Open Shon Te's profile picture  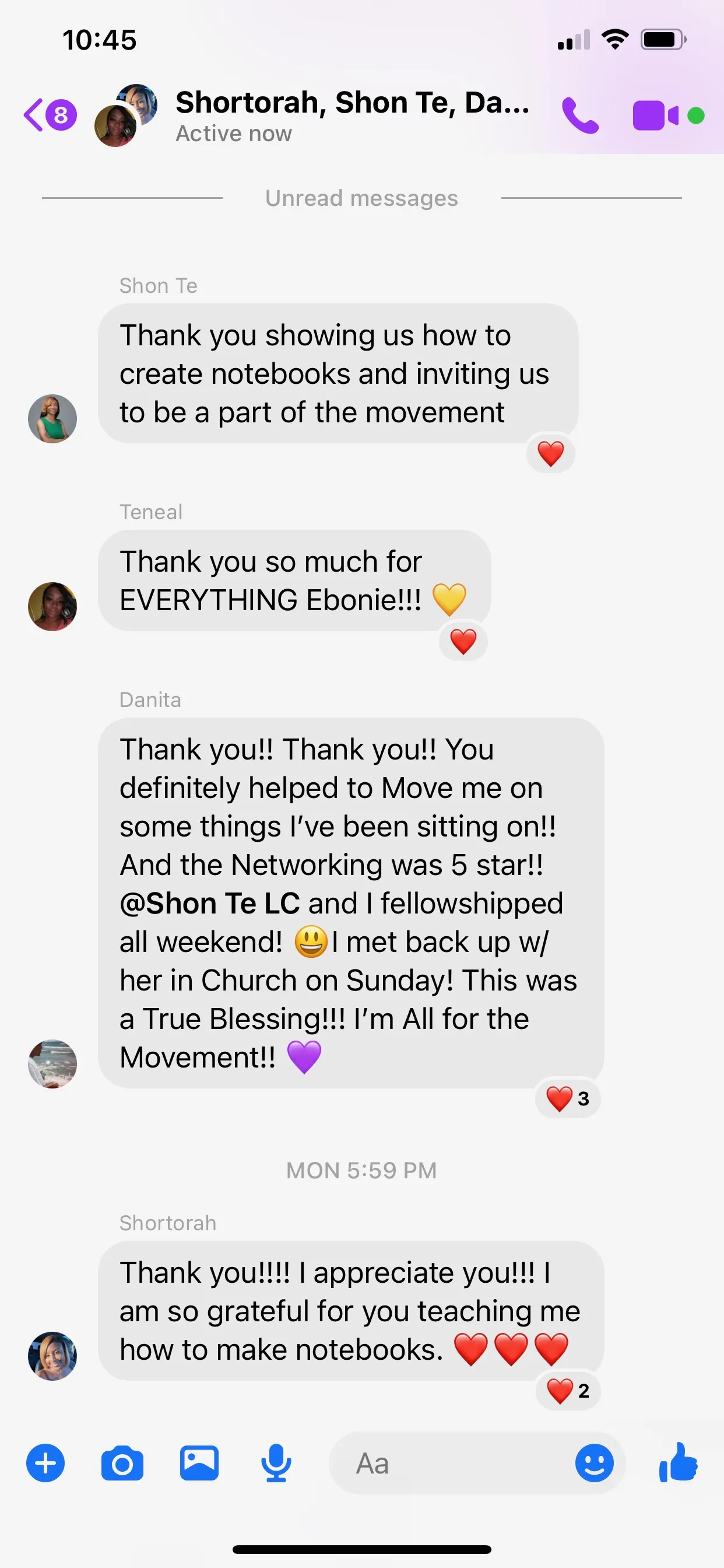(52, 419)
